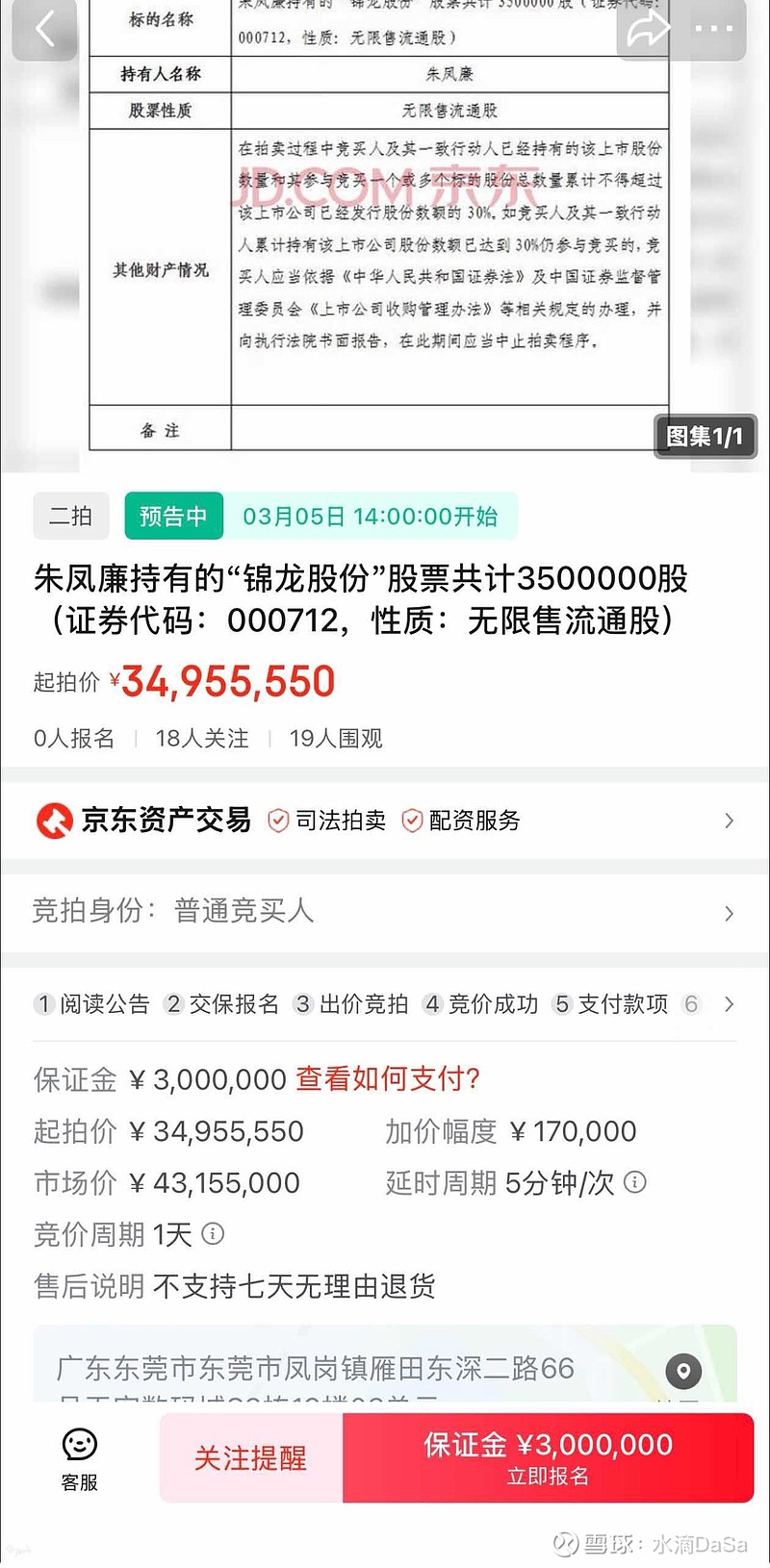
Task: View the 延时周期 info icon
Action: 633,1183
